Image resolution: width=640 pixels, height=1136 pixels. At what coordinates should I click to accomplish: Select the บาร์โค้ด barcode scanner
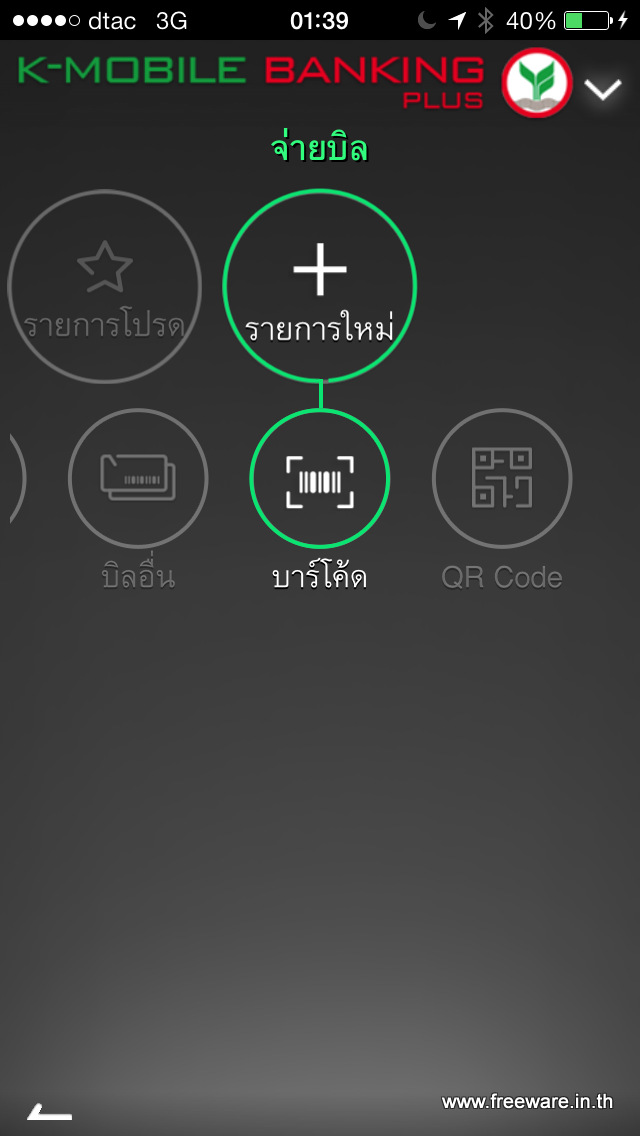(320, 478)
